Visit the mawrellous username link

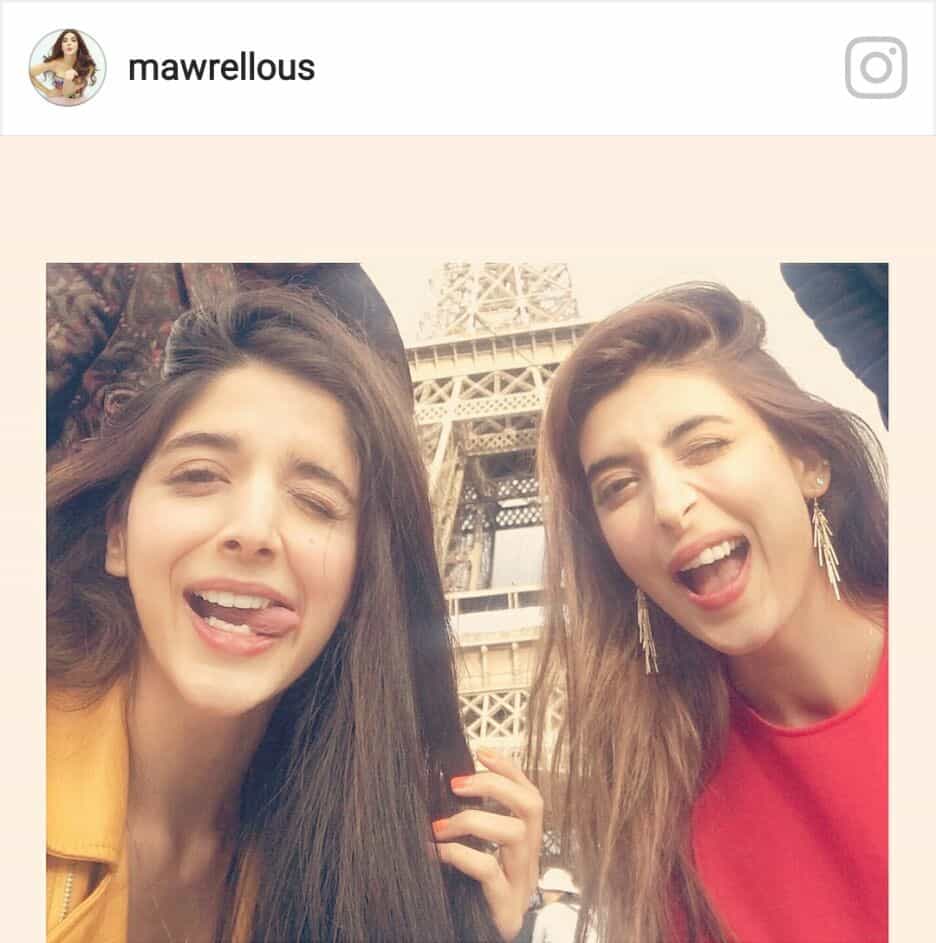[x=221, y=68]
